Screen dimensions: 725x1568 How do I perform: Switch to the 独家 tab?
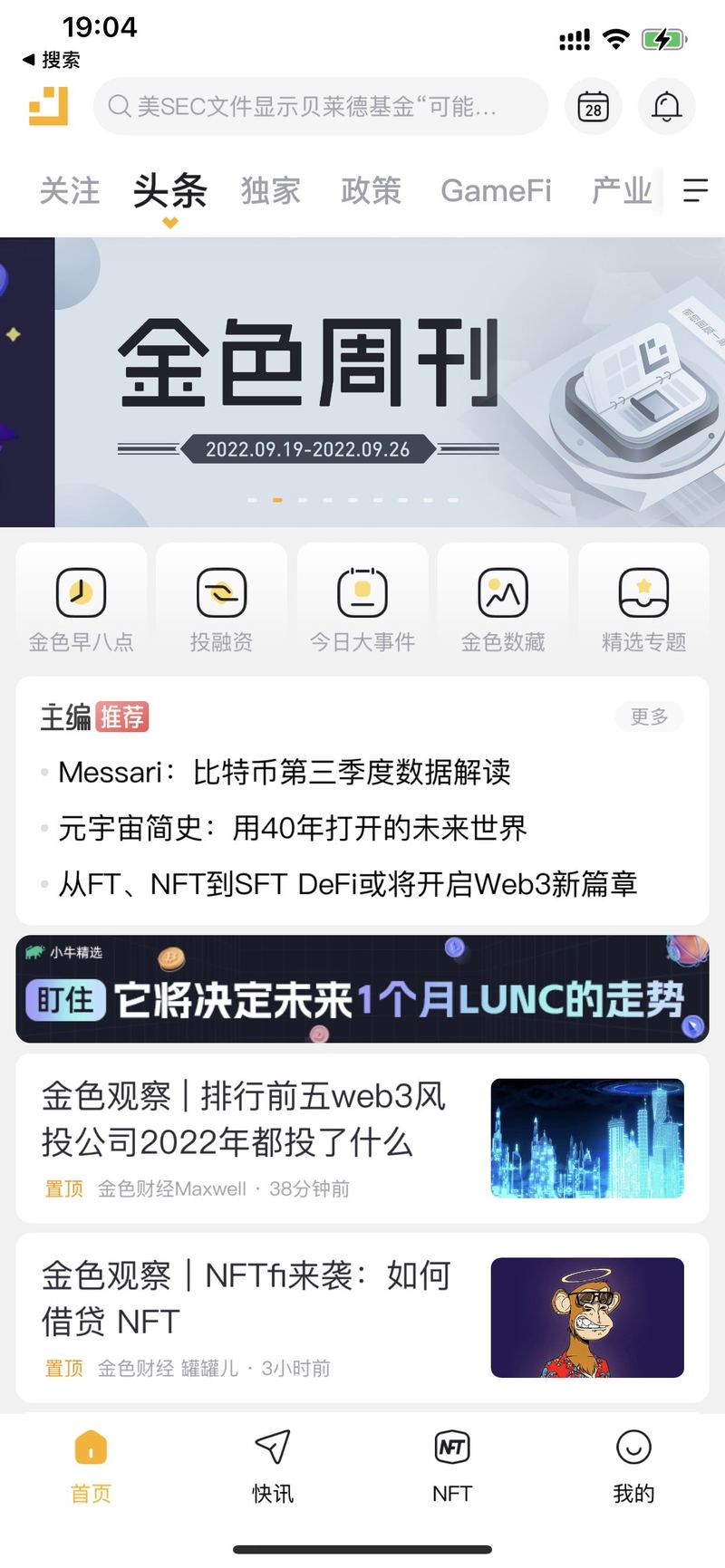coord(270,191)
